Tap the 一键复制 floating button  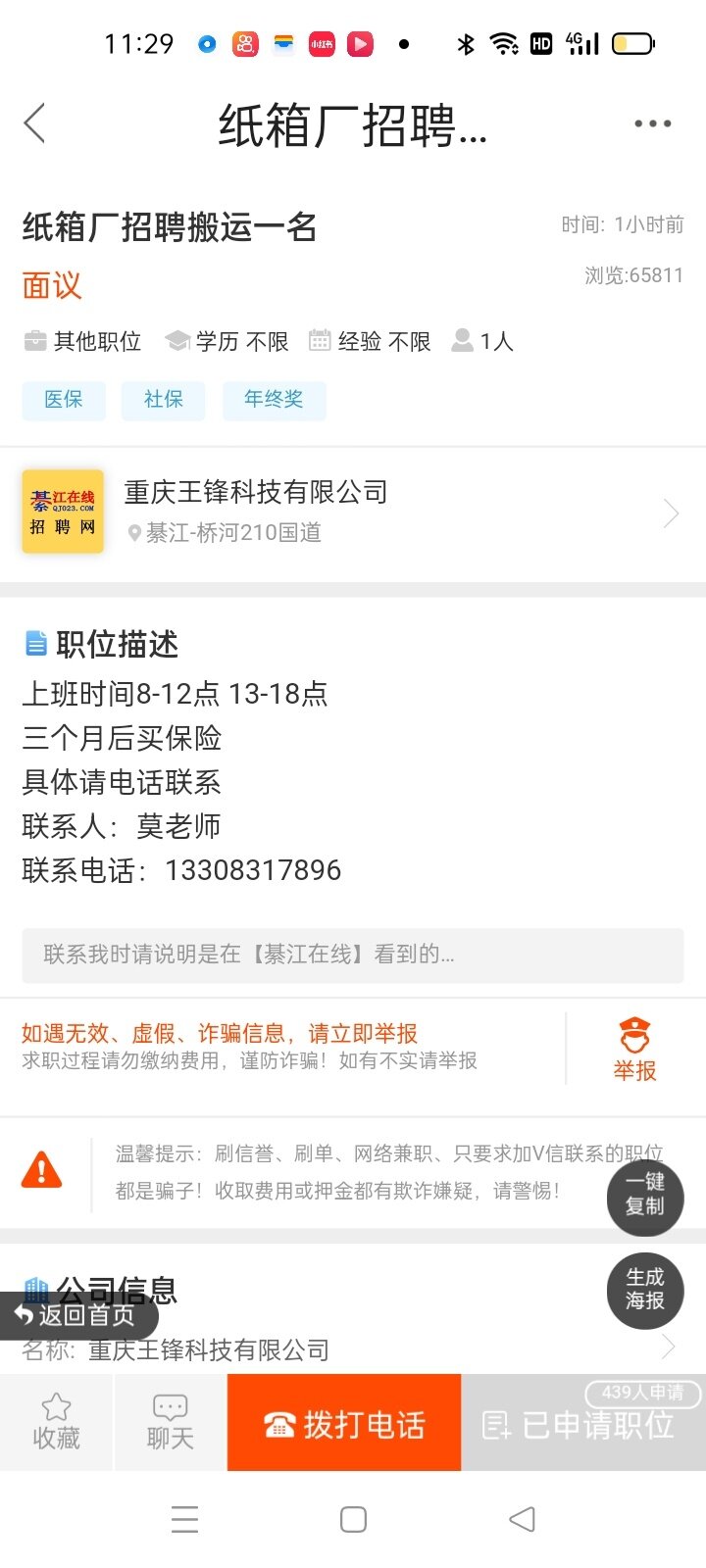pos(644,1194)
